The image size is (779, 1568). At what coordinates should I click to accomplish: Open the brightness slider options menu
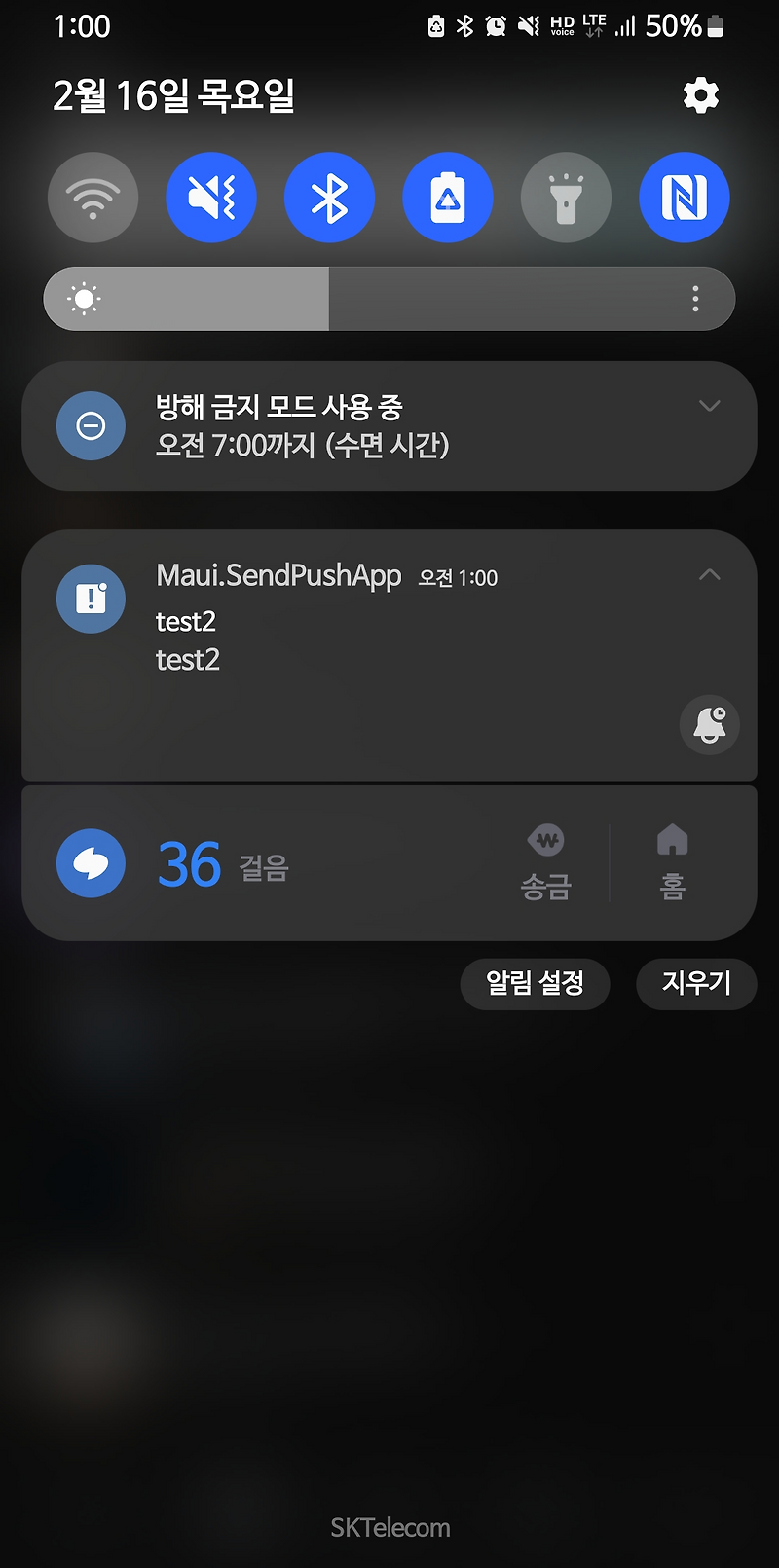coord(694,299)
